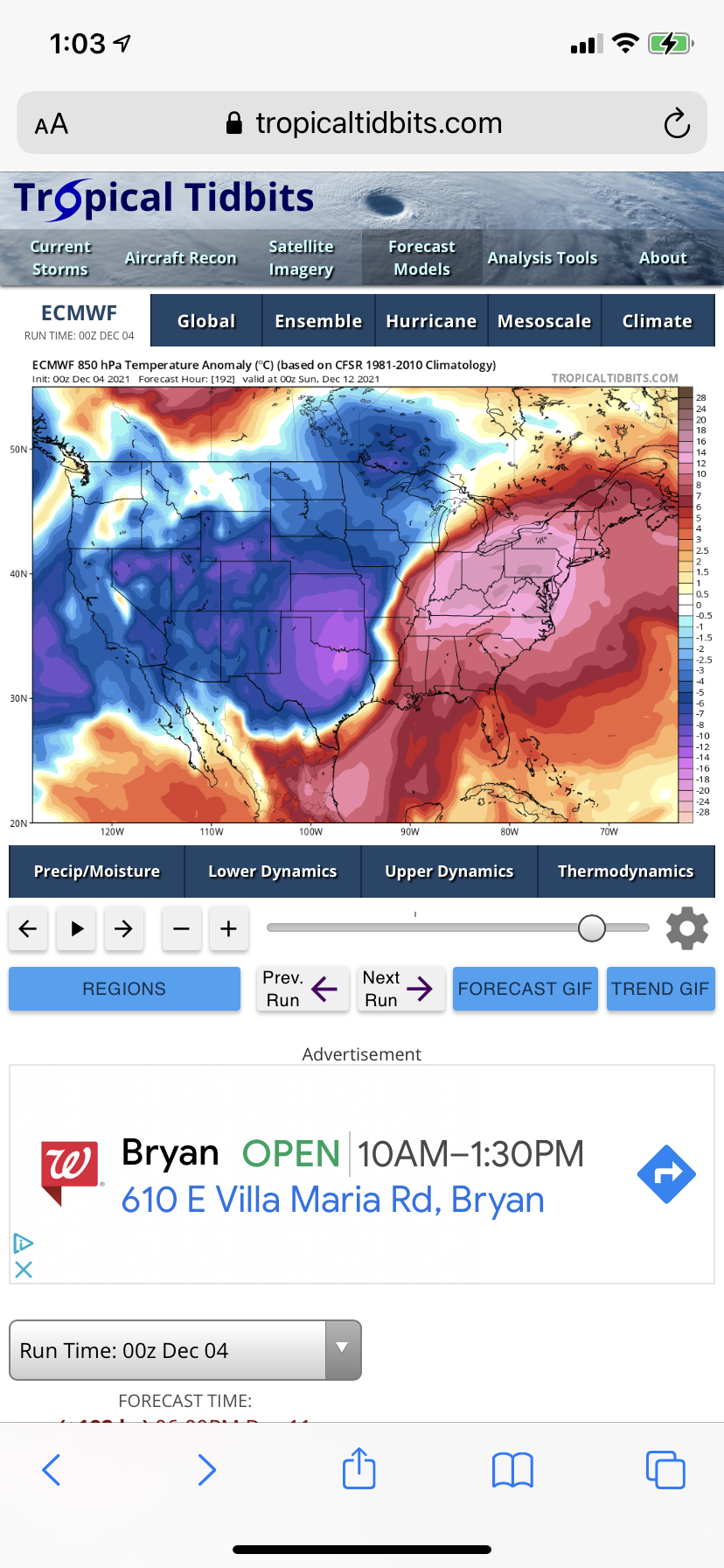Increase animation speed with plus button

click(x=229, y=928)
